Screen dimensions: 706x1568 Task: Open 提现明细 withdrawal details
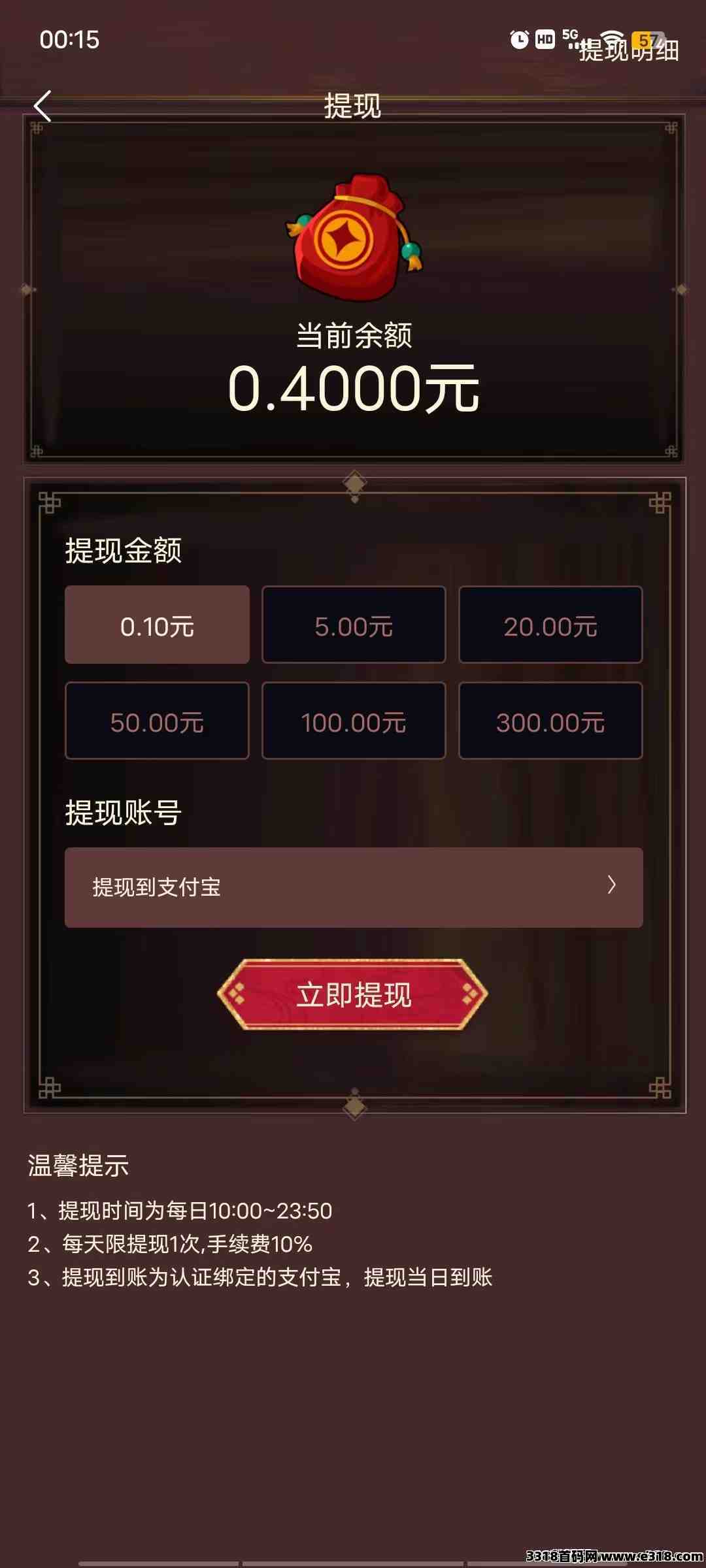tap(629, 50)
